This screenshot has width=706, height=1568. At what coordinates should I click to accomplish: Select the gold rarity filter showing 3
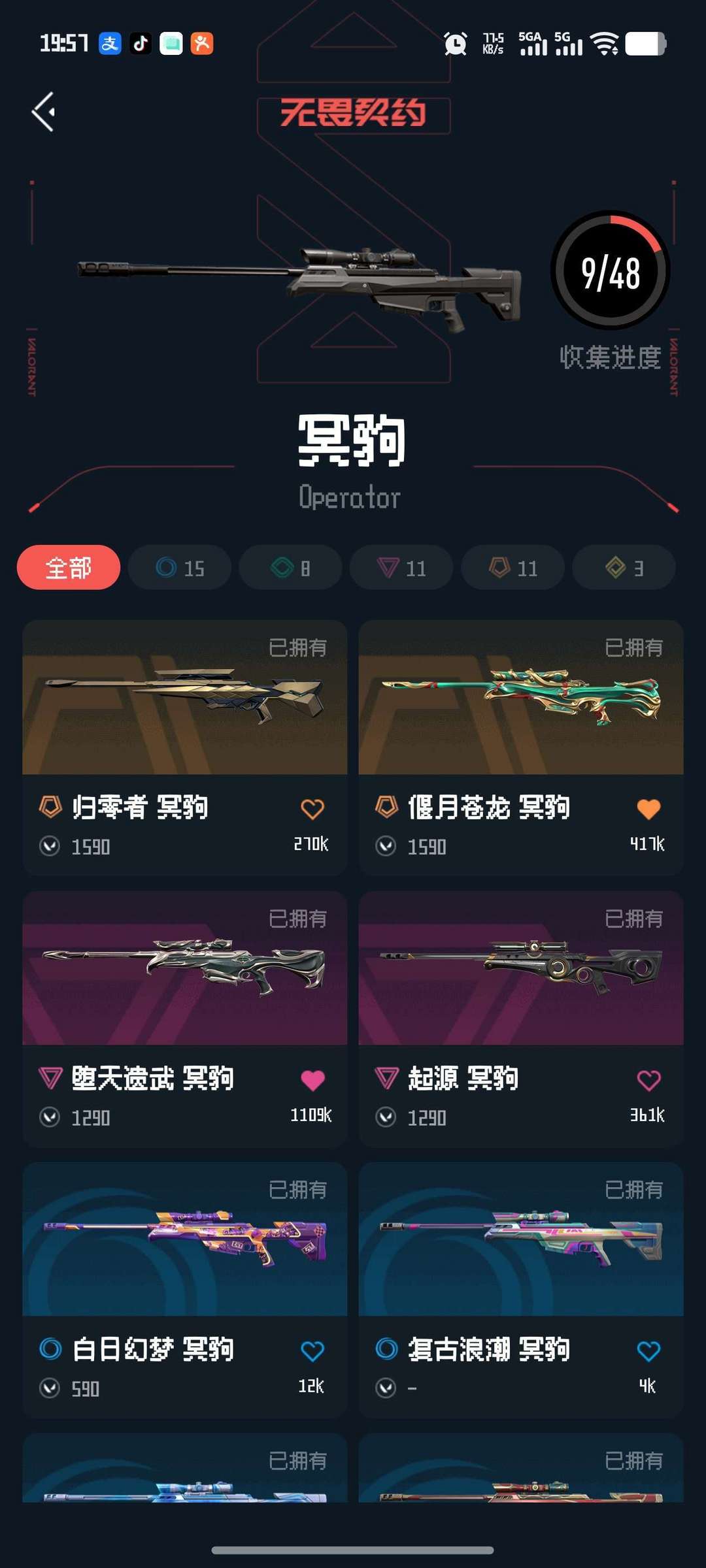622,568
